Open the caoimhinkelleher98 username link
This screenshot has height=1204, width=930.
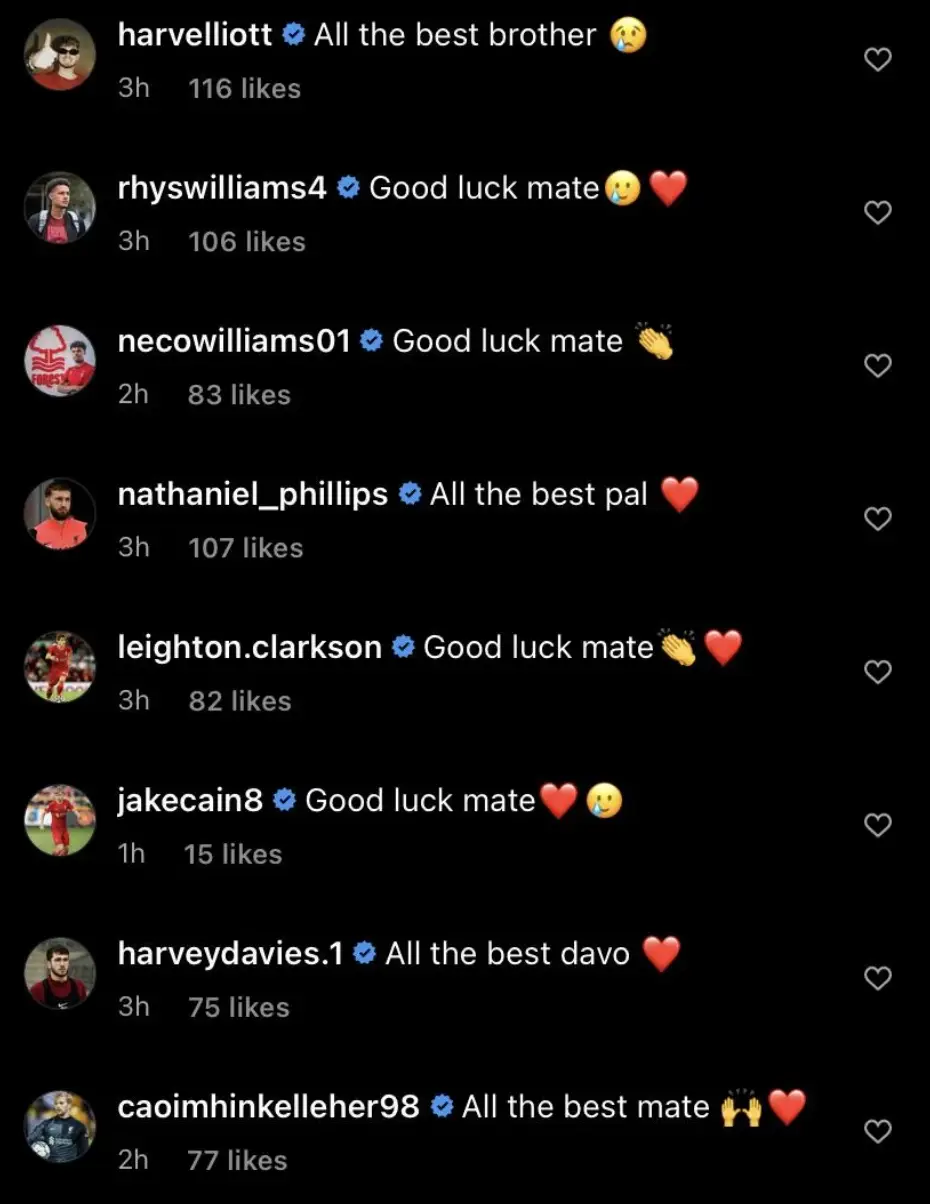[x=268, y=1107]
